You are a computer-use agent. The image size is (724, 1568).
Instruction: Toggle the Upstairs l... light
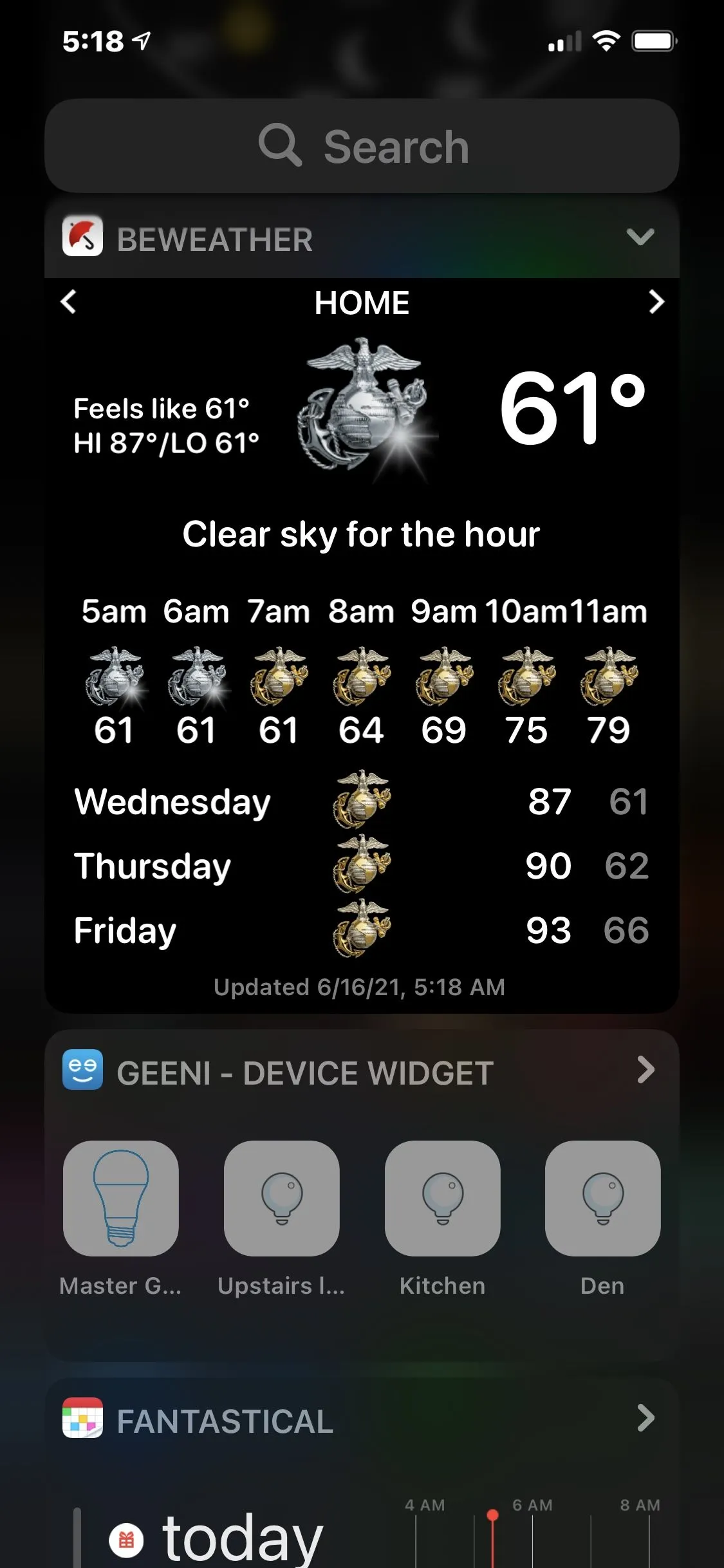coord(281,1198)
